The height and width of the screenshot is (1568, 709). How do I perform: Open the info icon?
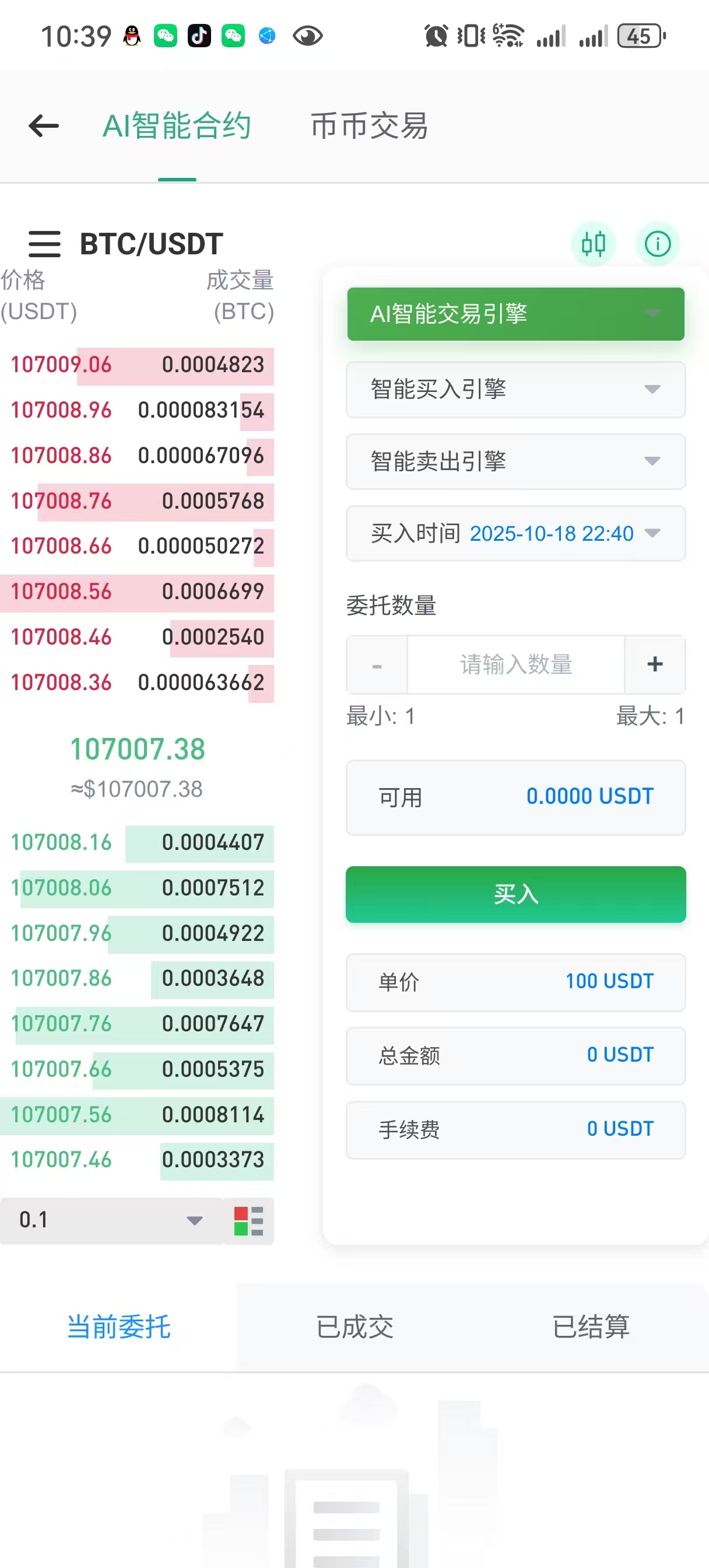(x=657, y=244)
